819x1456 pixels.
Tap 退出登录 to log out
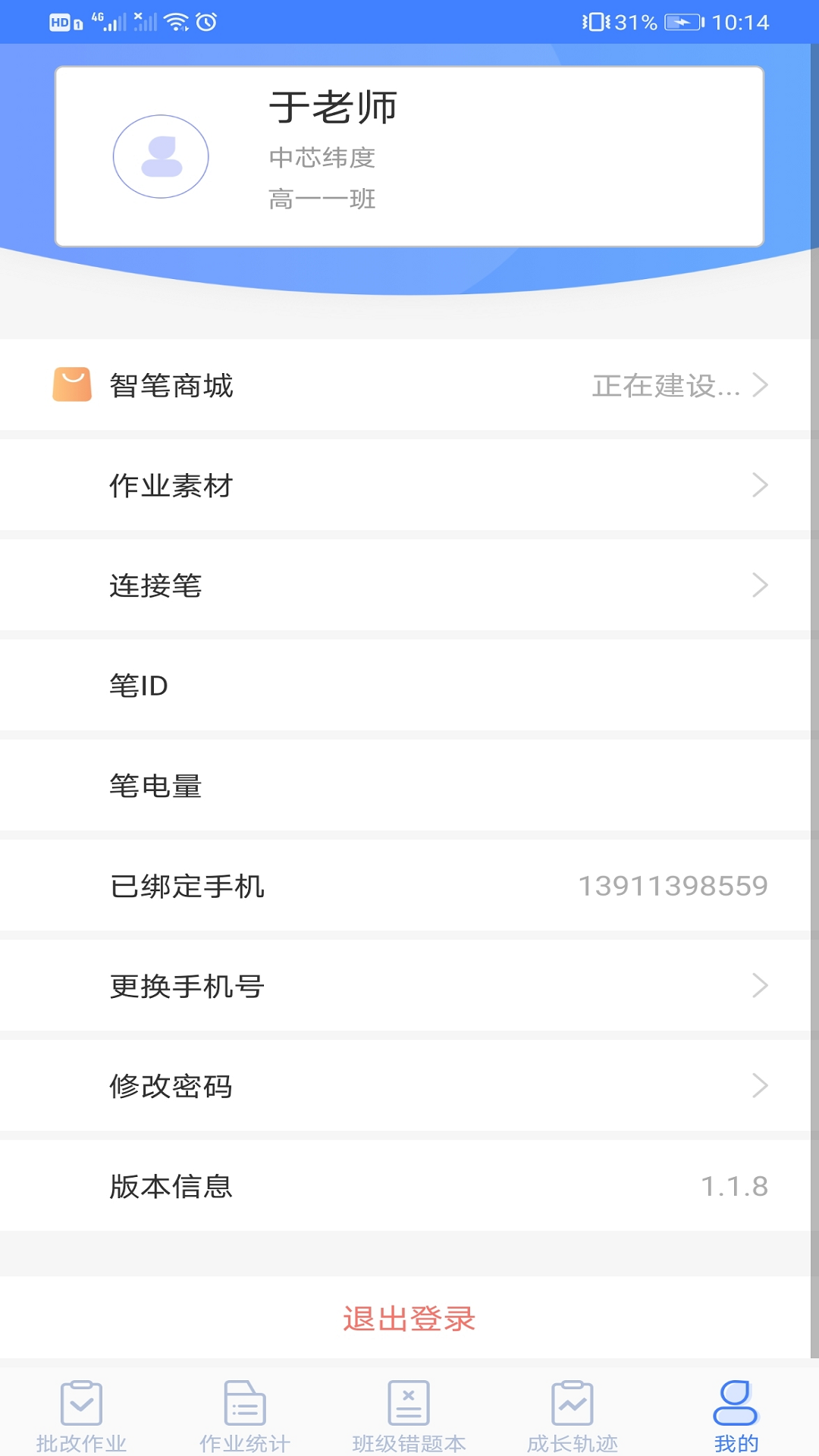point(409,1319)
